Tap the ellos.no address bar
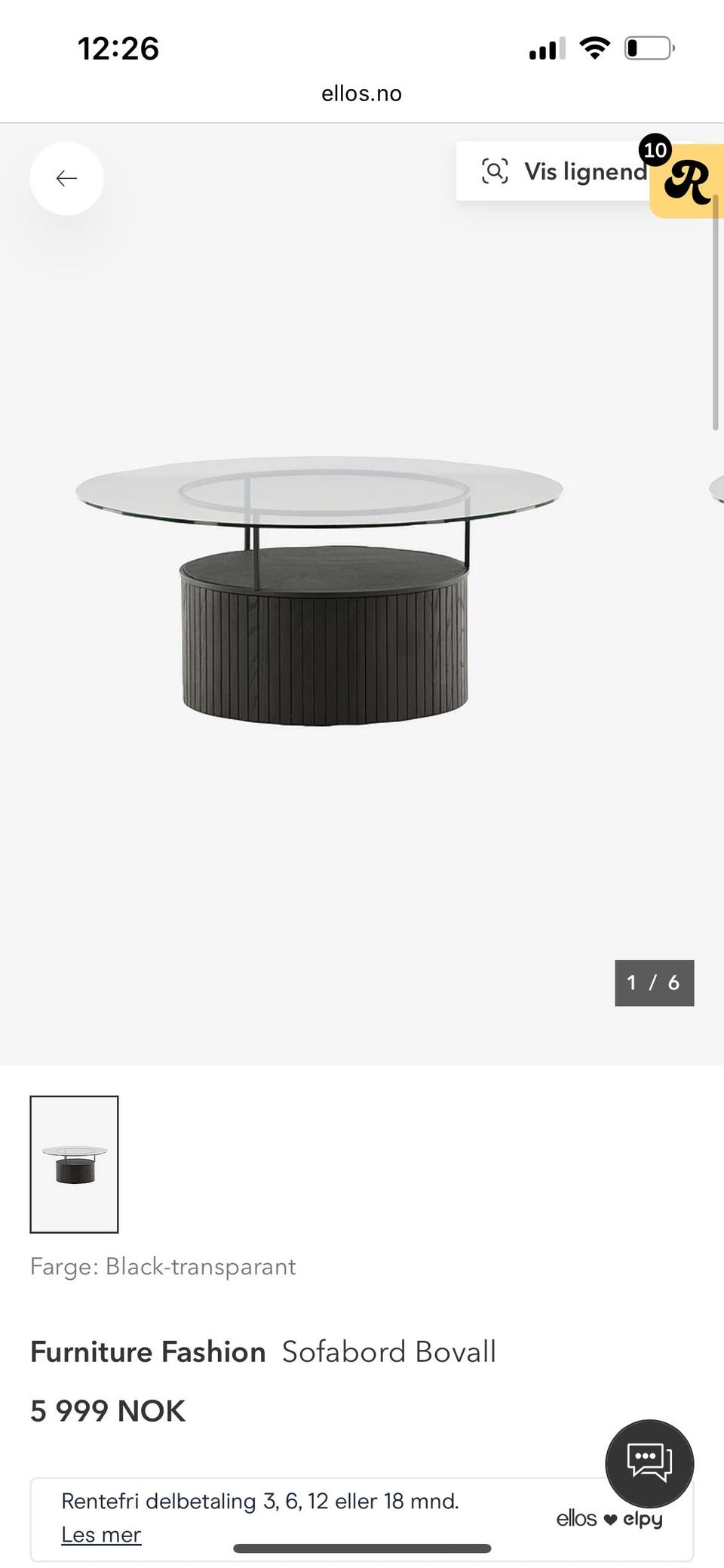Image resolution: width=724 pixels, height=1568 pixels. [x=362, y=94]
